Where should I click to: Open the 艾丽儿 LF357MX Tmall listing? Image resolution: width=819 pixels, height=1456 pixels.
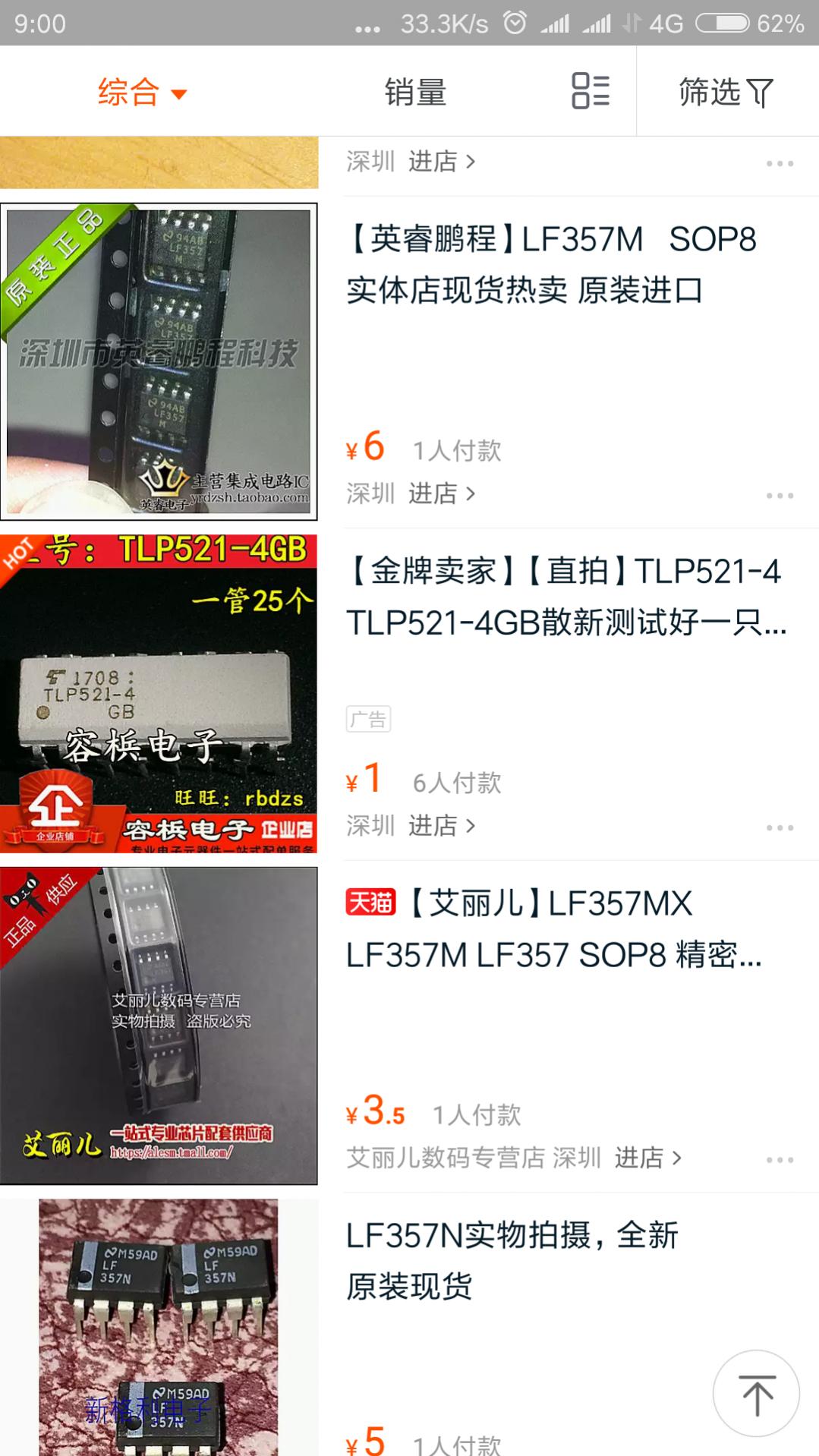554,929
